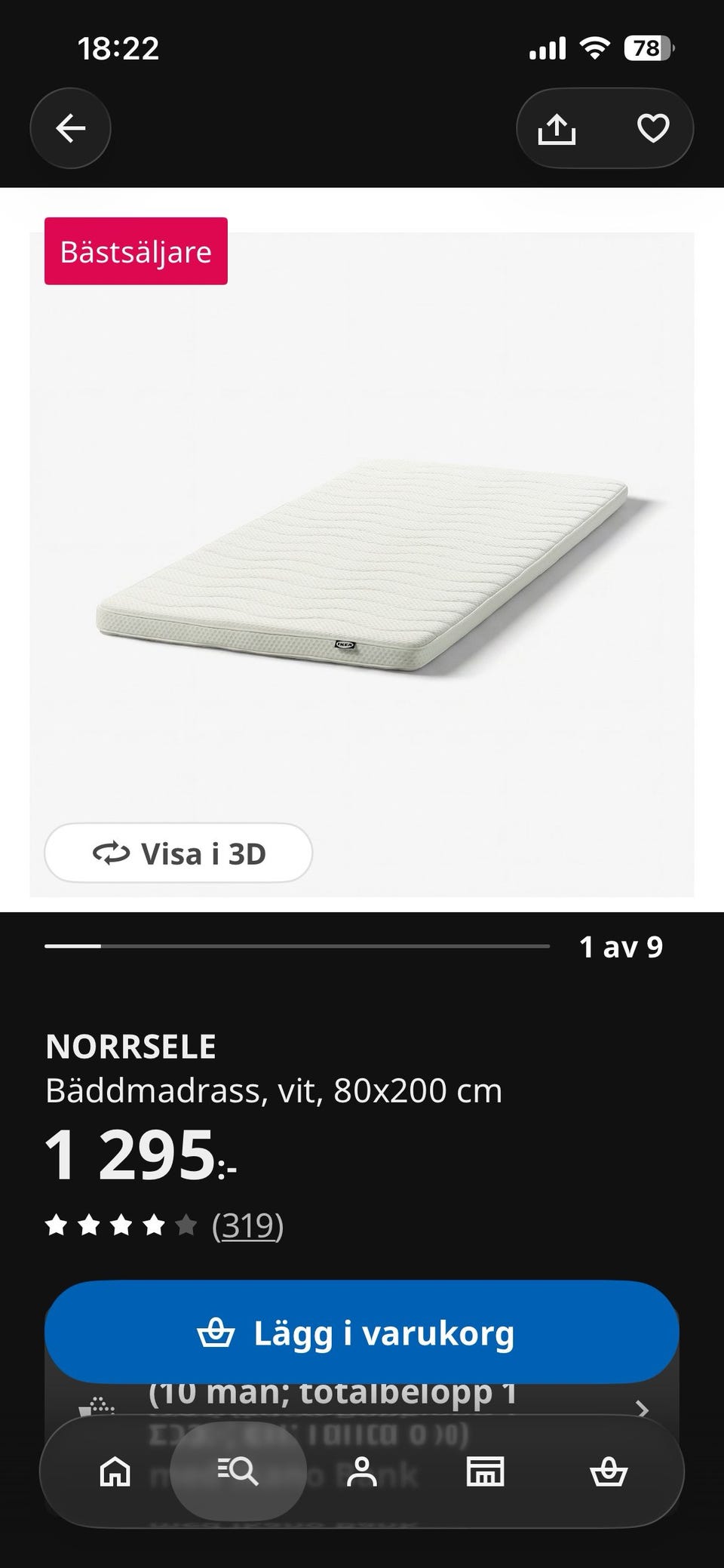Share the NORRSELE product
724x1568 pixels.
click(x=557, y=128)
